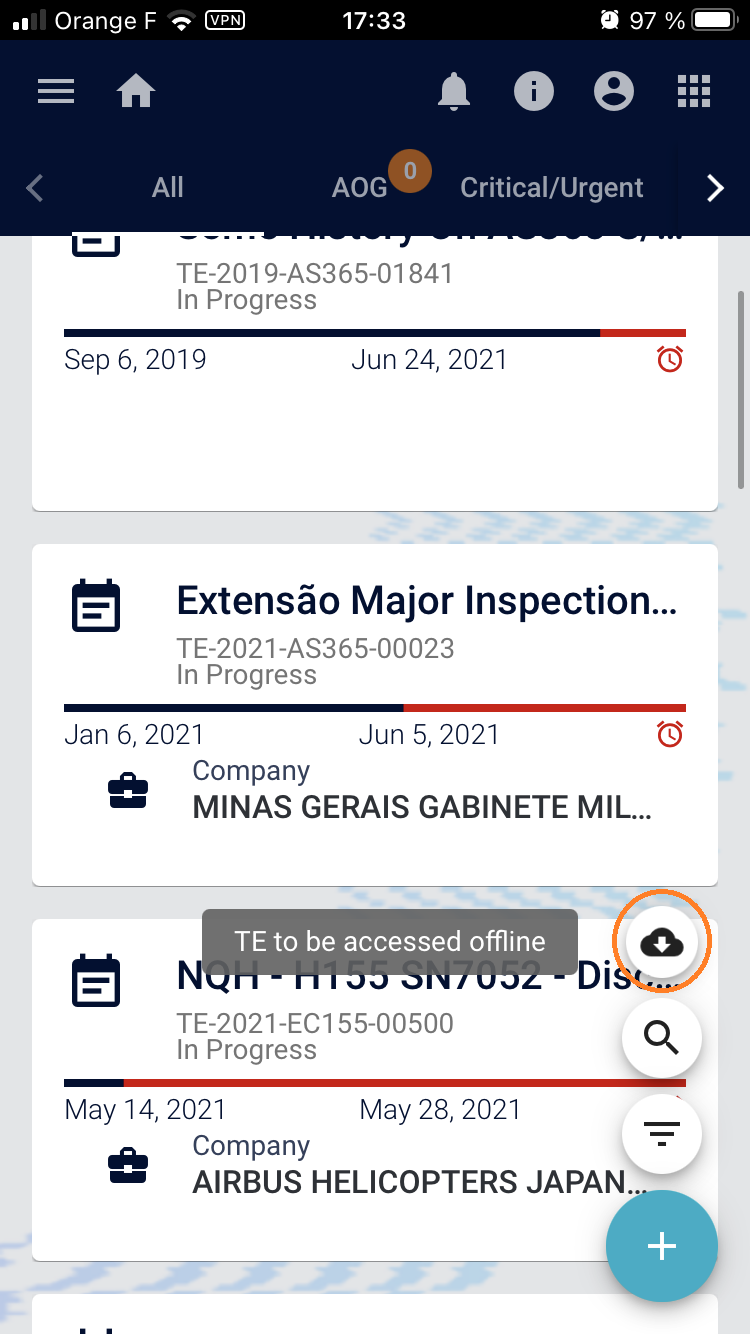The image size is (750, 1334).
Task: Open the info icon
Action: [534, 92]
